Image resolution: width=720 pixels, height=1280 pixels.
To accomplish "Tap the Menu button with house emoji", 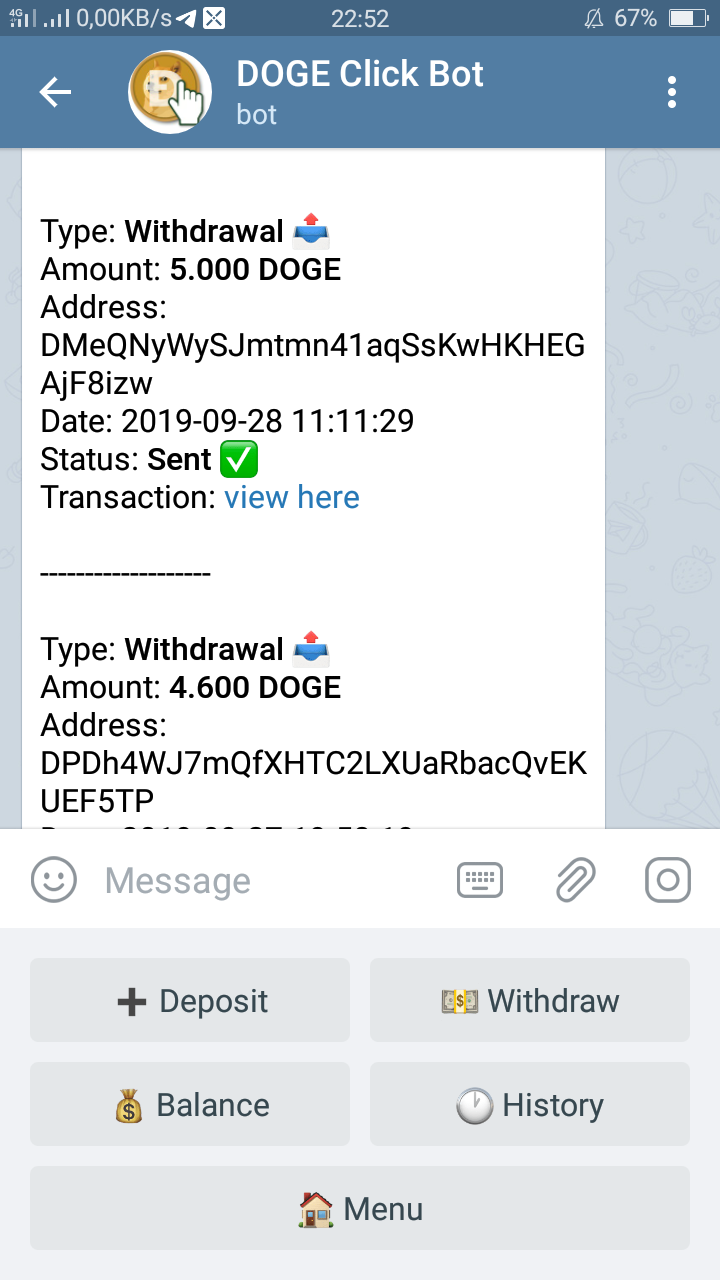I will coord(360,1208).
